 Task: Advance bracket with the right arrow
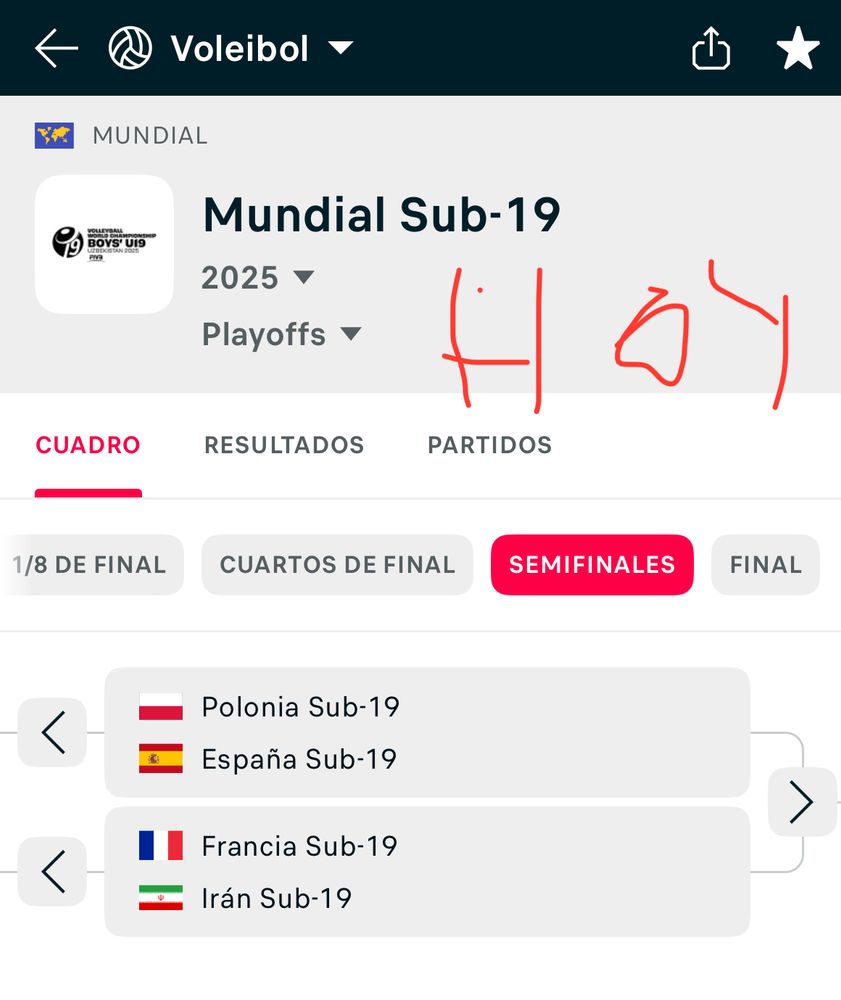[802, 802]
